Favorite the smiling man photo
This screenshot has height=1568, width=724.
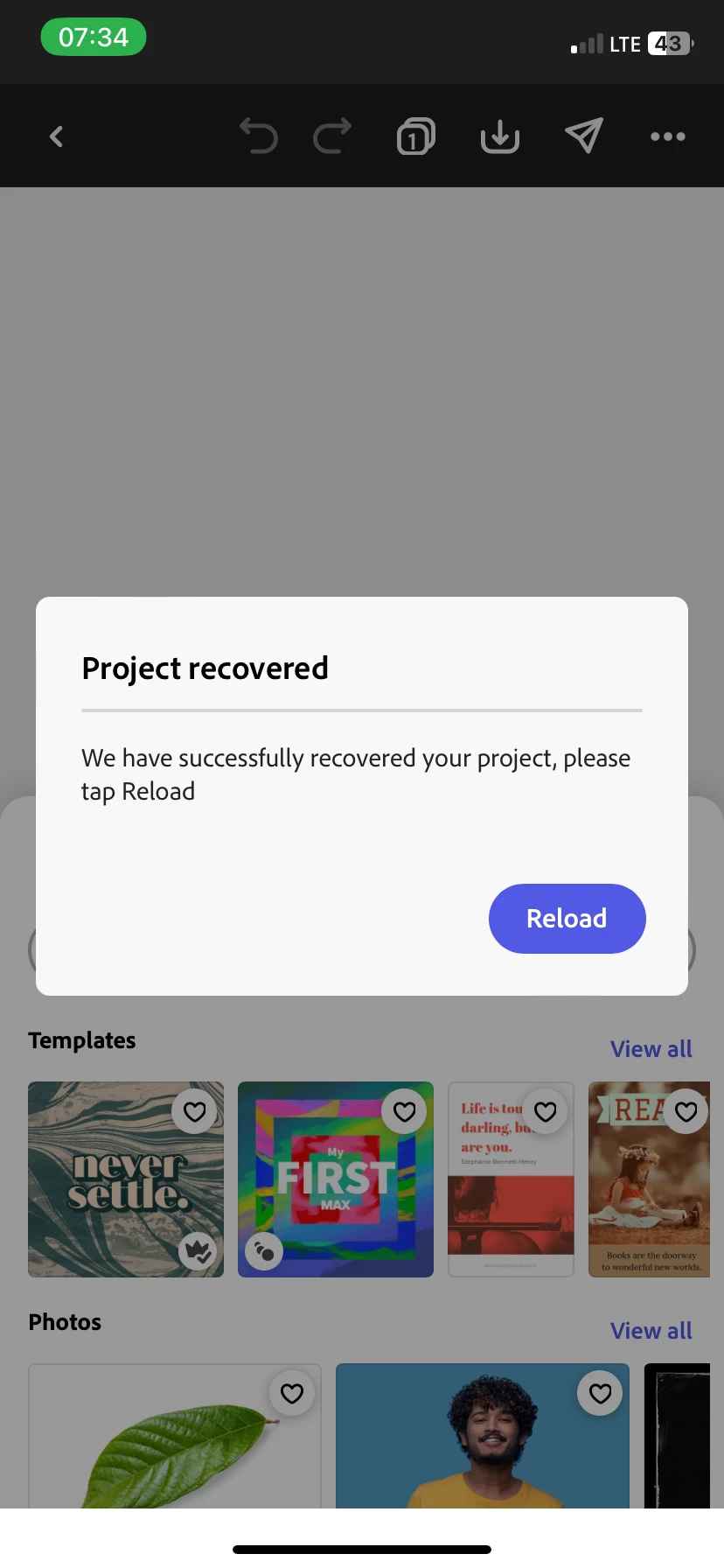[x=600, y=1393]
